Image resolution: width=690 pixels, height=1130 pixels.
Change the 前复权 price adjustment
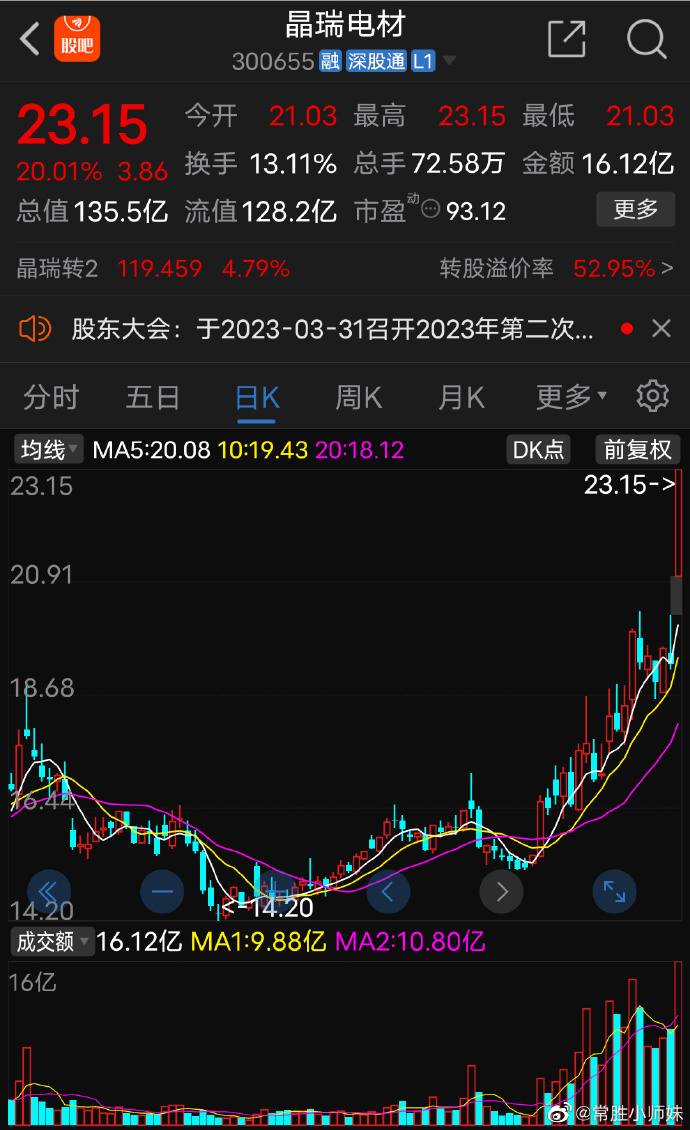click(x=637, y=450)
